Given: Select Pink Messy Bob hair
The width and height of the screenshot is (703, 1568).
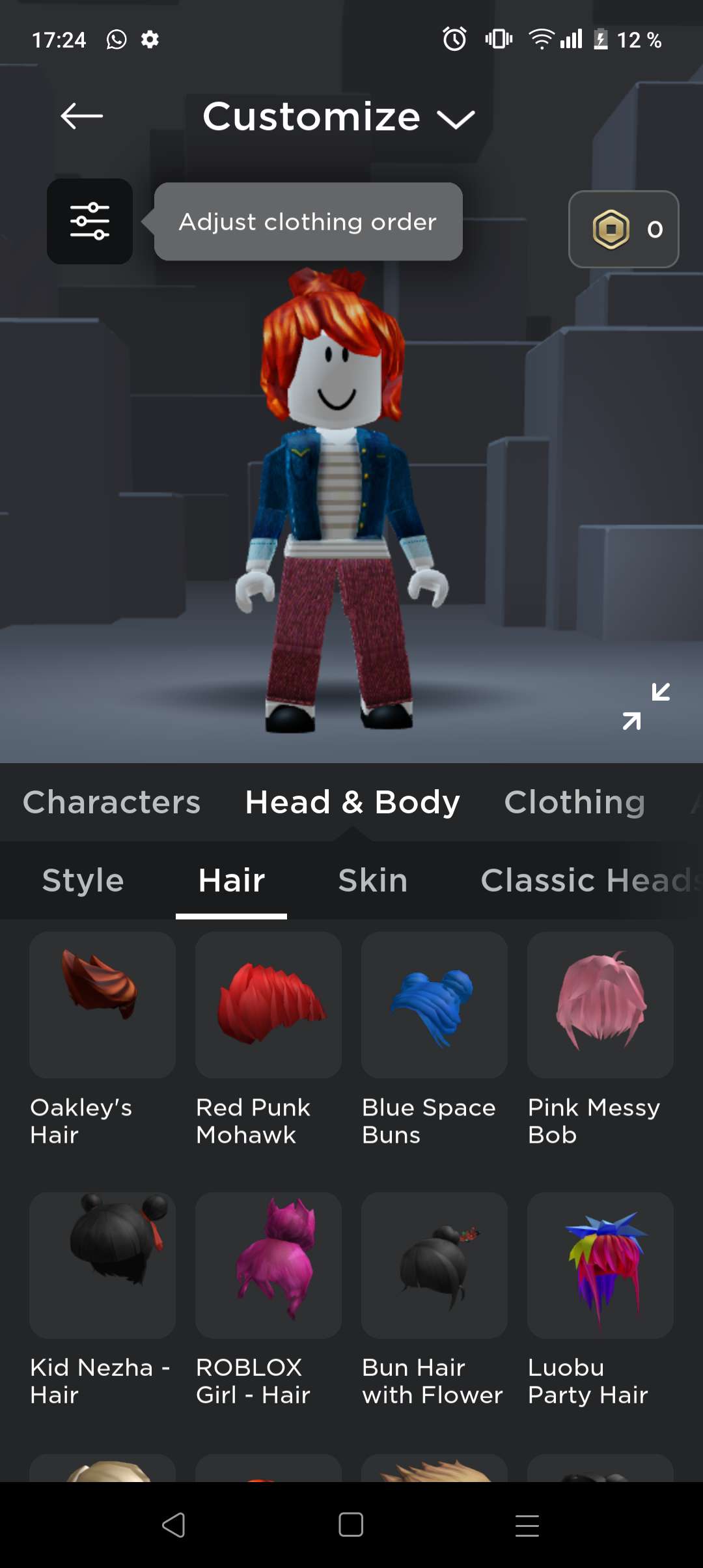Looking at the screenshot, I should tap(600, 1005).
